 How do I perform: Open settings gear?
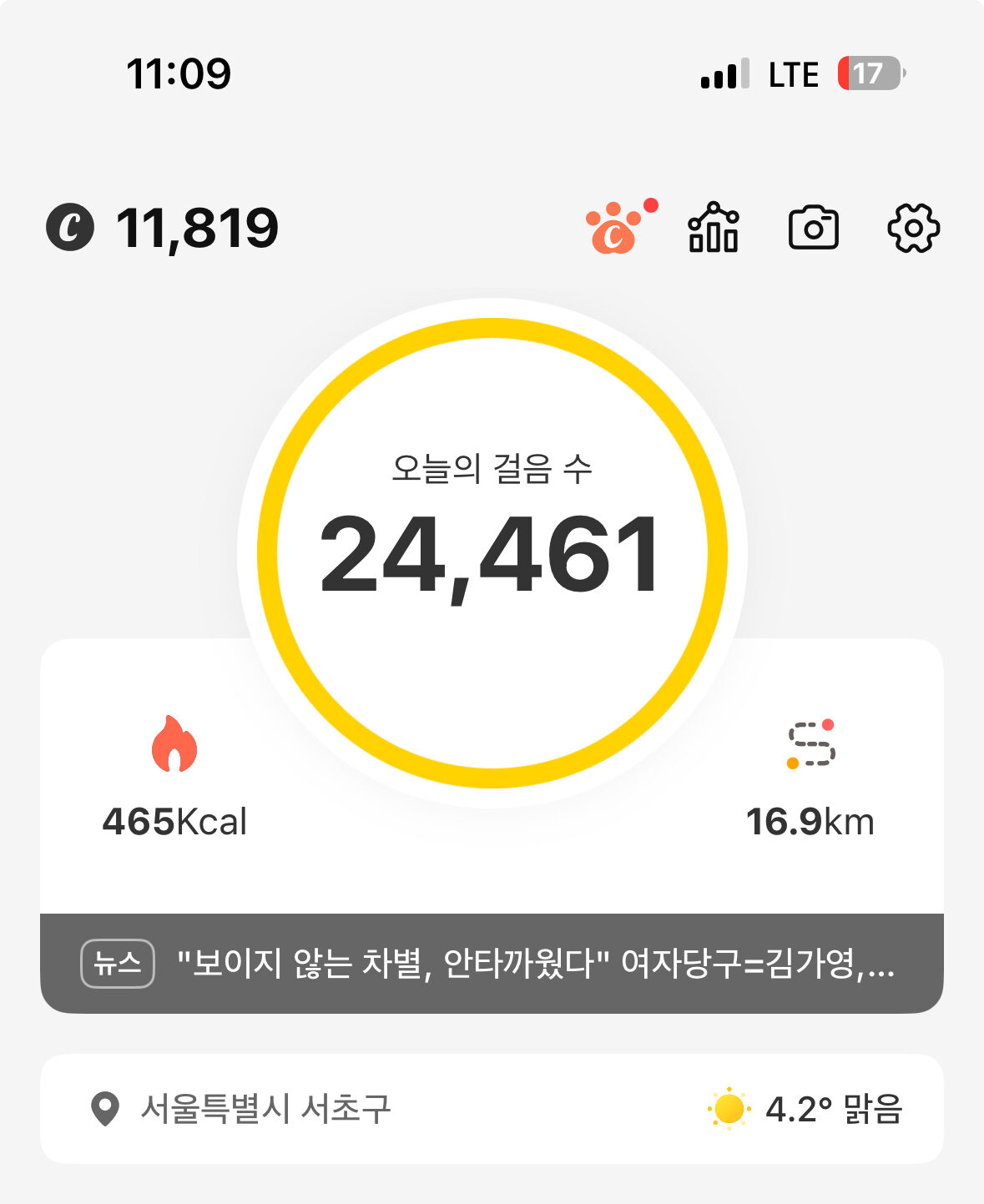click(x=913, y=228)
